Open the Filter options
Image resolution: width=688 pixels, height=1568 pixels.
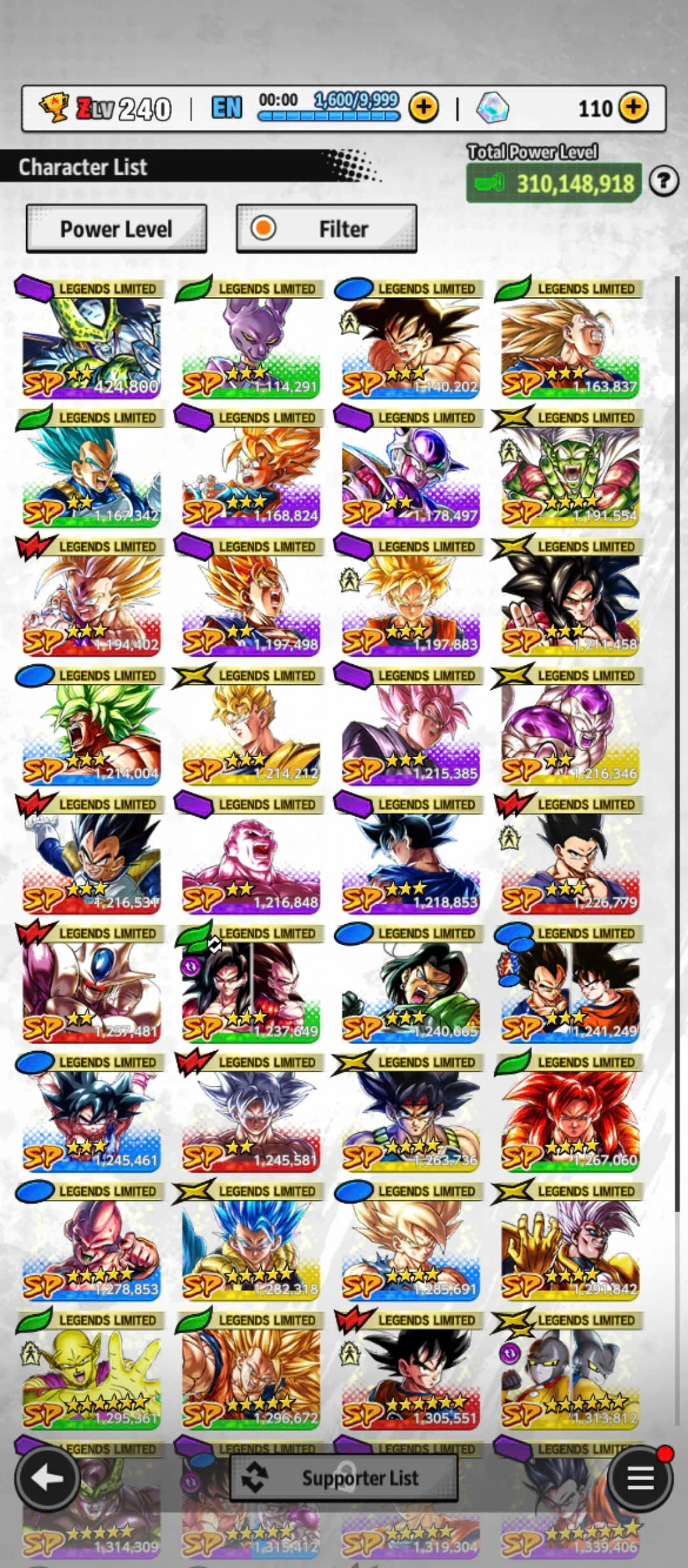pos(327,229)
